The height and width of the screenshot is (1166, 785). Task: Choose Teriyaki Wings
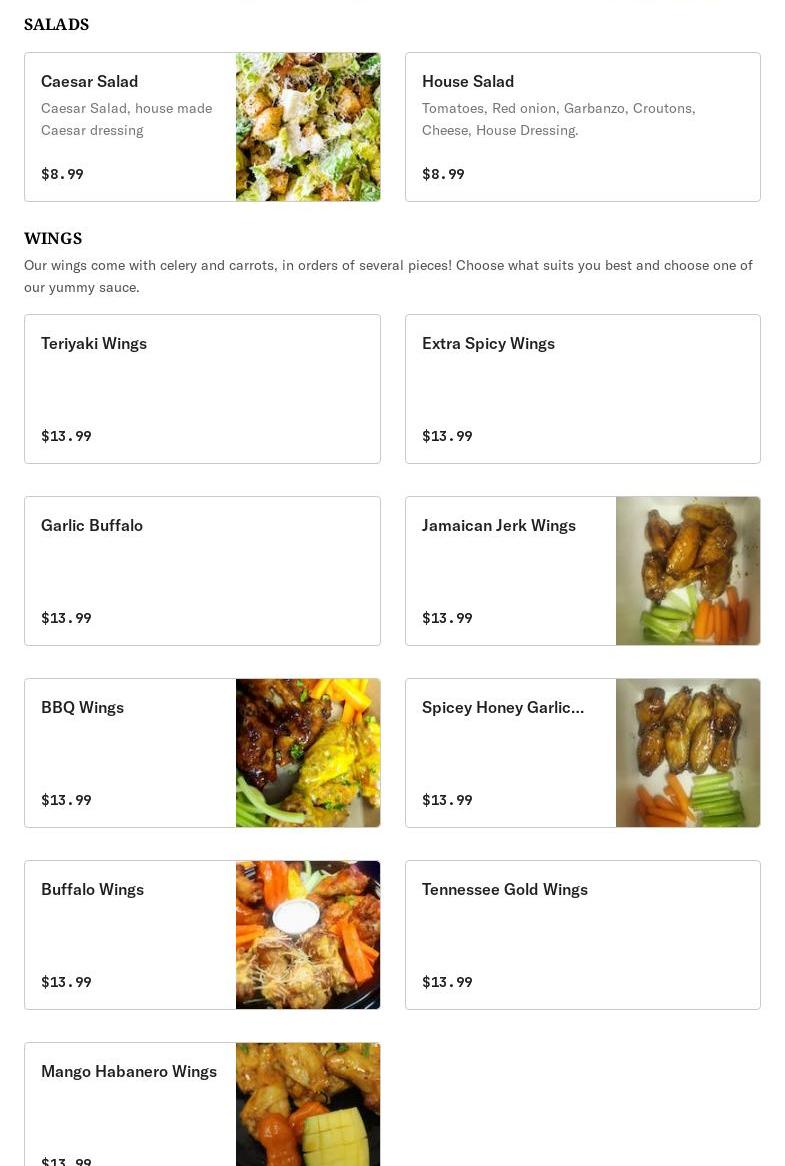coord(202,389)
